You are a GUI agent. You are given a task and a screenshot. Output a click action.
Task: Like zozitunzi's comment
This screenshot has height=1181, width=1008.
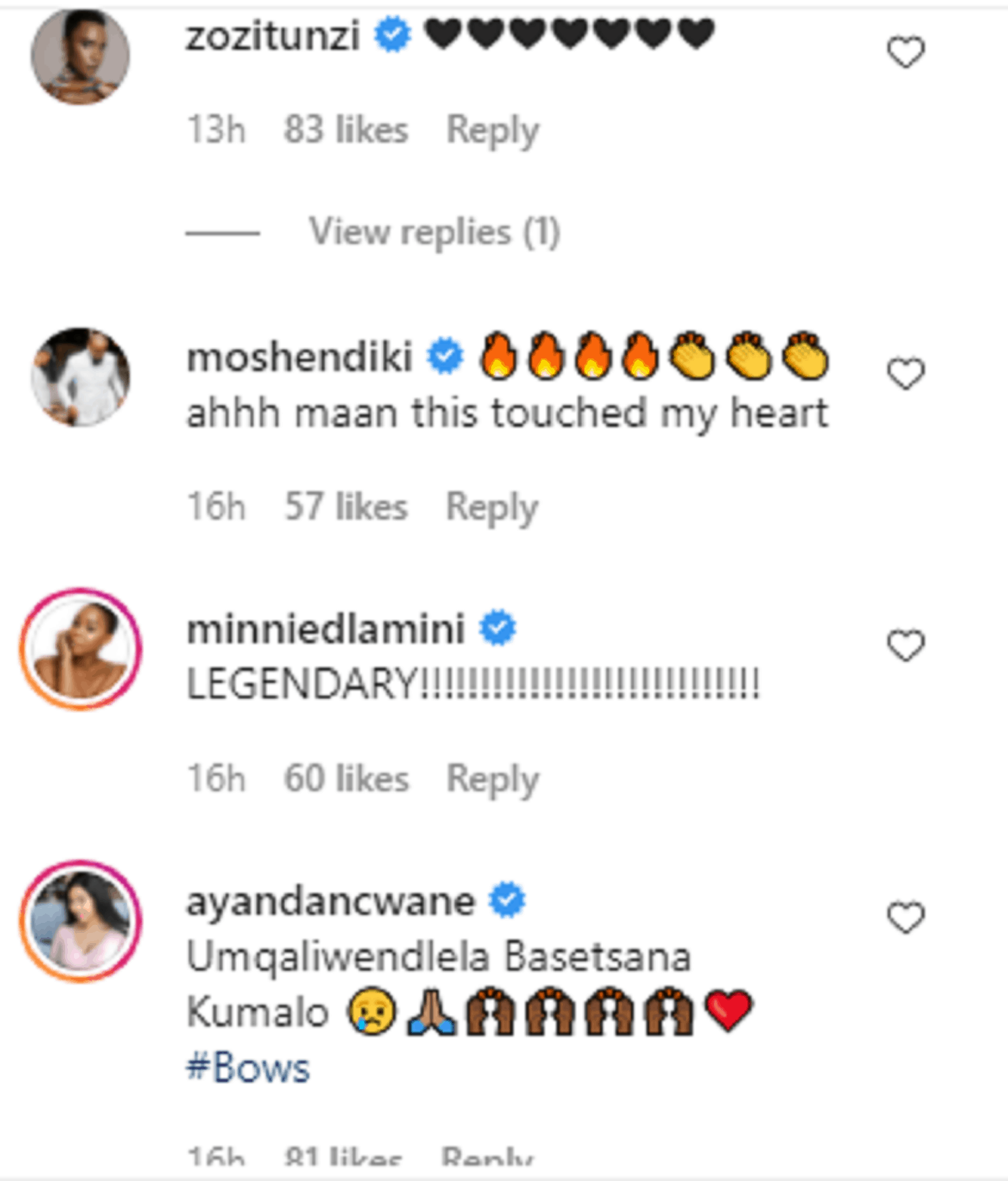point(905,52)
